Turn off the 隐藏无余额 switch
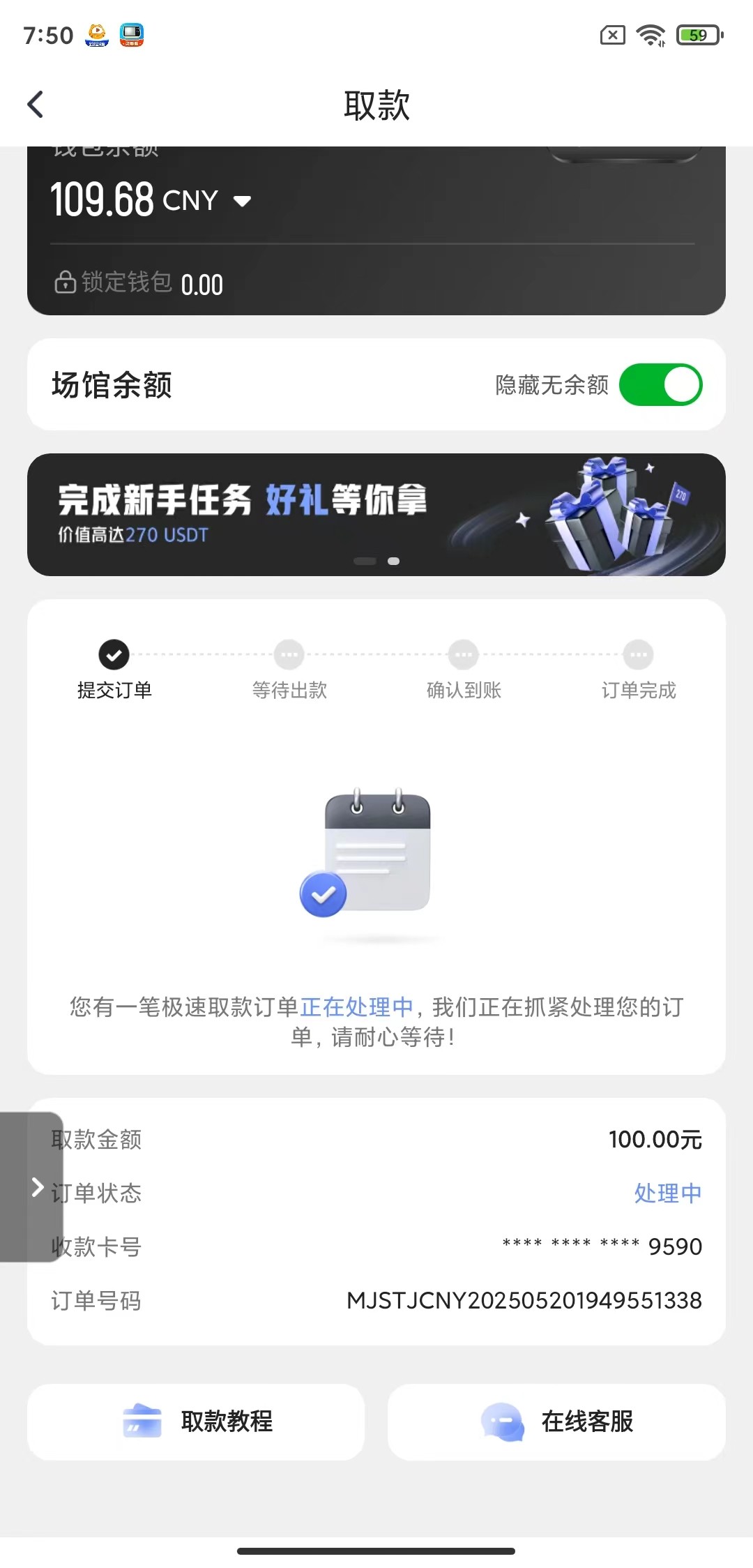 pyautogui.click(x=660, y=384)
